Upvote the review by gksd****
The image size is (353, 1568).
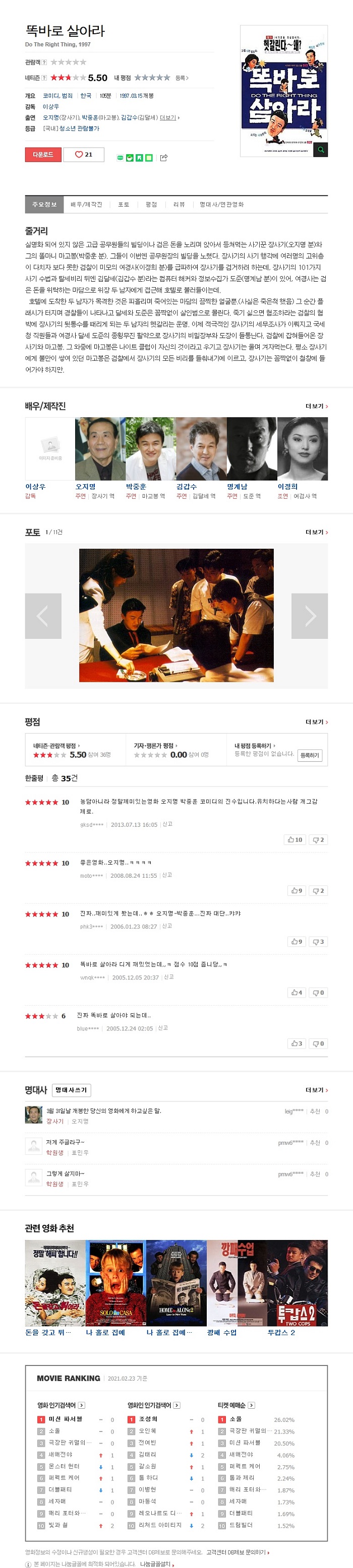click(295, 839)
